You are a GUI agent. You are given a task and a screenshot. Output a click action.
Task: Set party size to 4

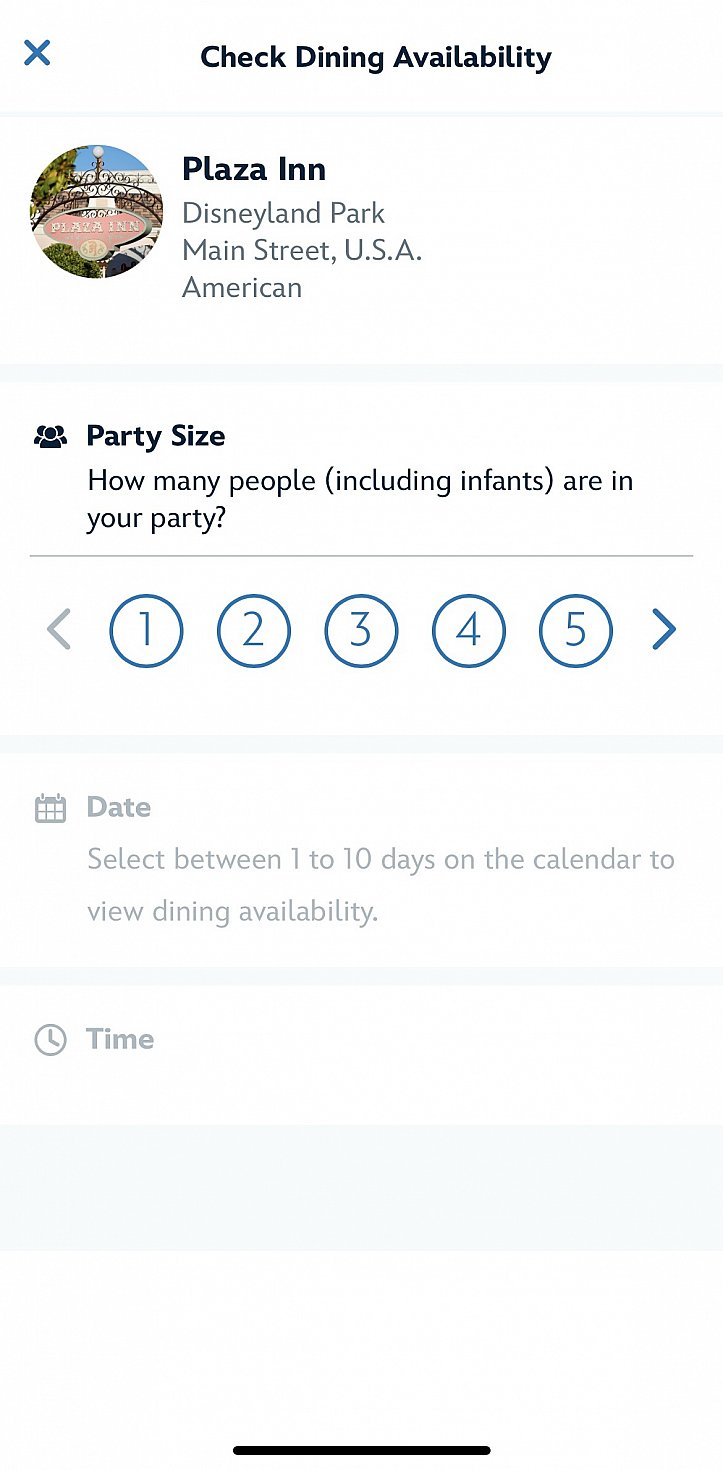tap(469, 630)
